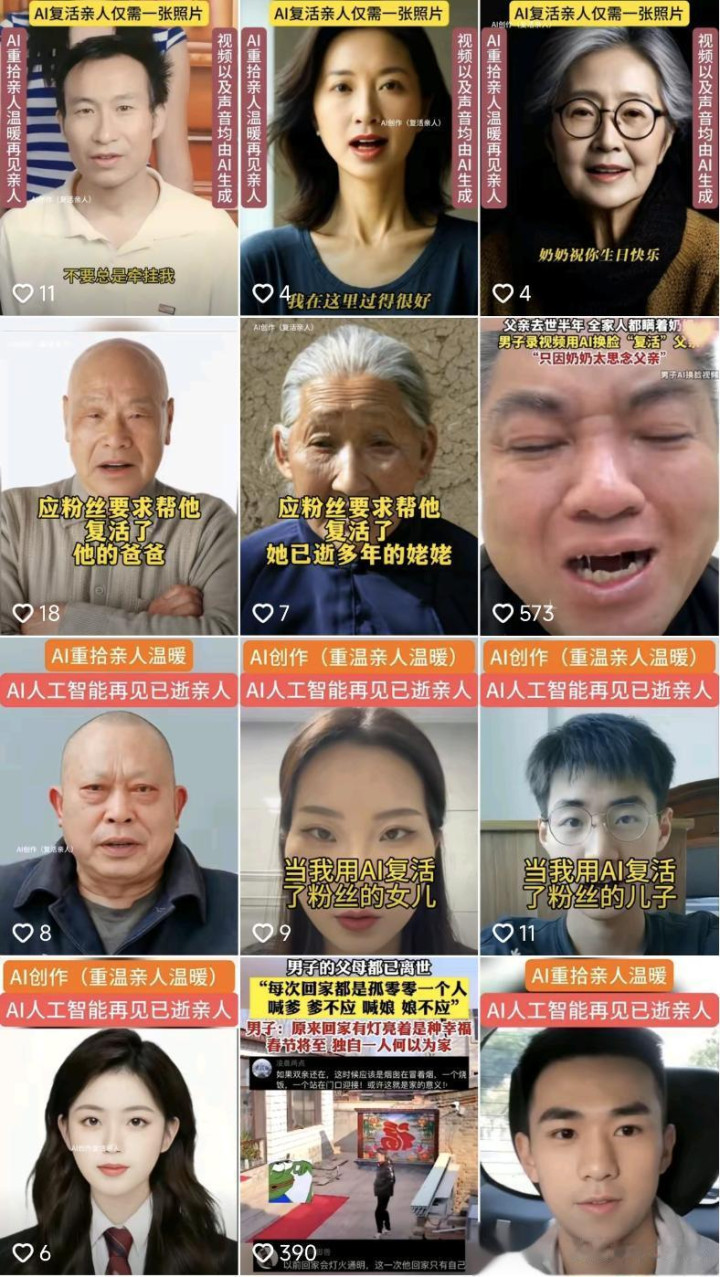Open the video about reviving 他的爸爸
This screenshot has width=720, height=1277.
tap(119, 478)
